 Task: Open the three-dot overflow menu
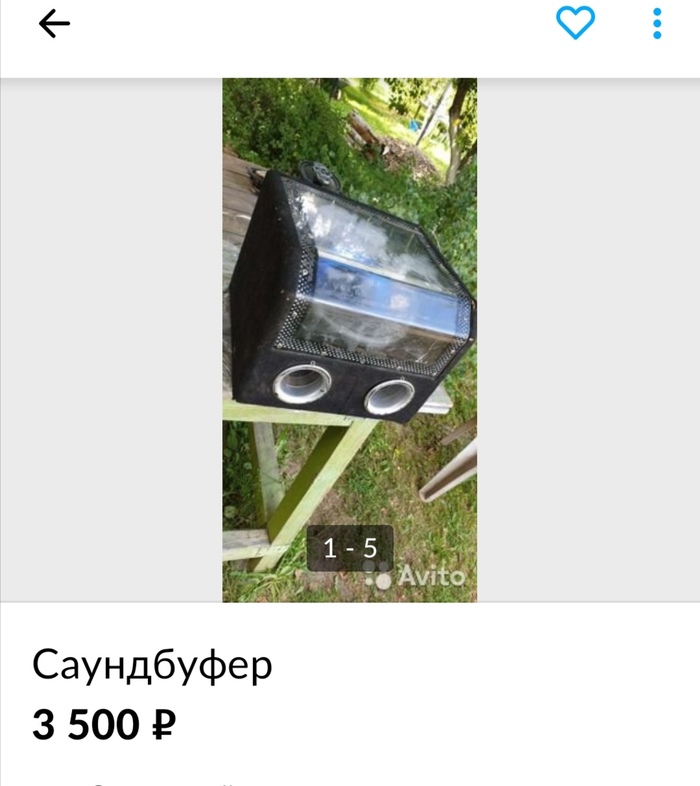[657, 23]
